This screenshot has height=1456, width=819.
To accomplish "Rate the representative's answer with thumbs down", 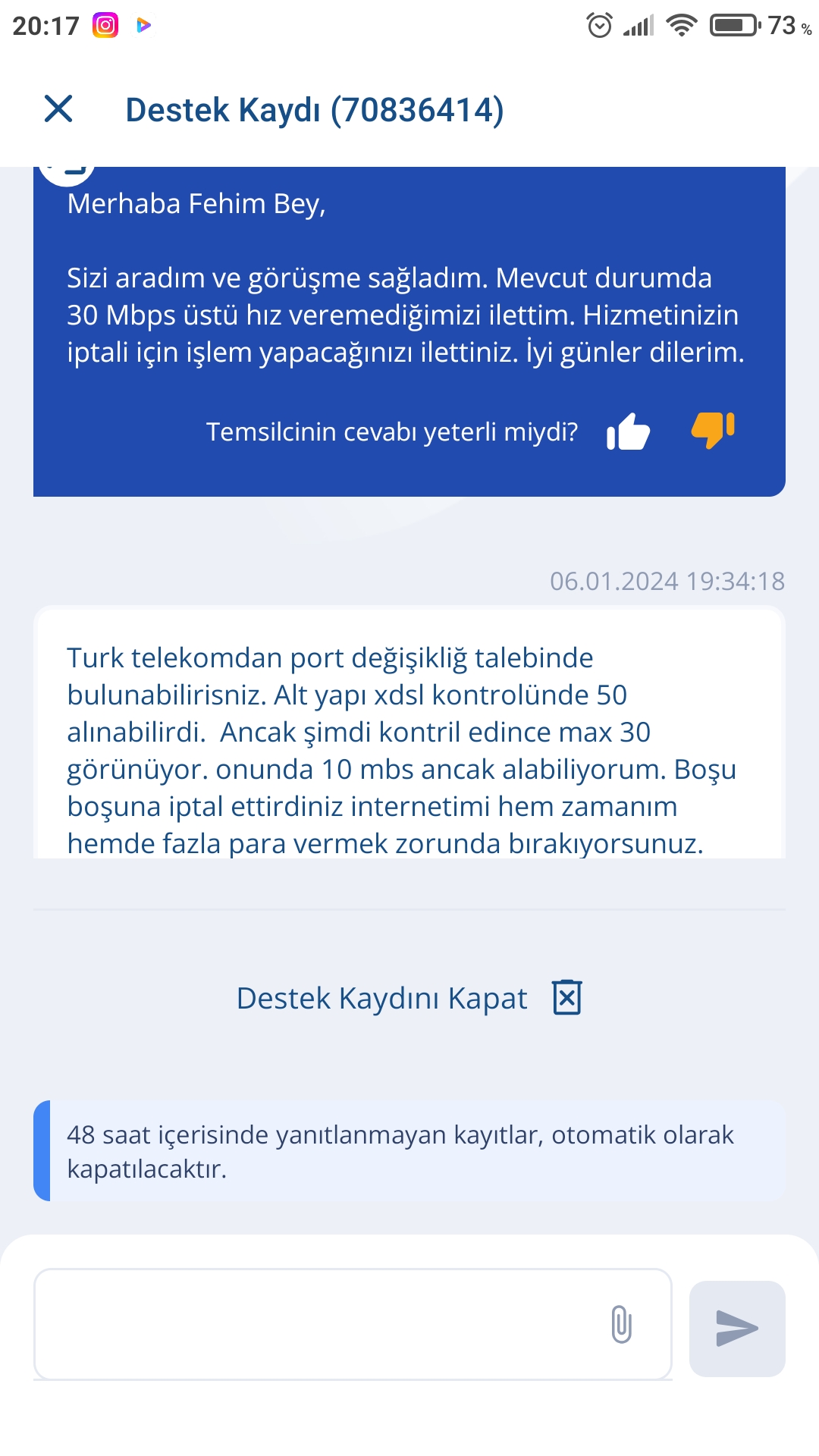I will [713, 430].
